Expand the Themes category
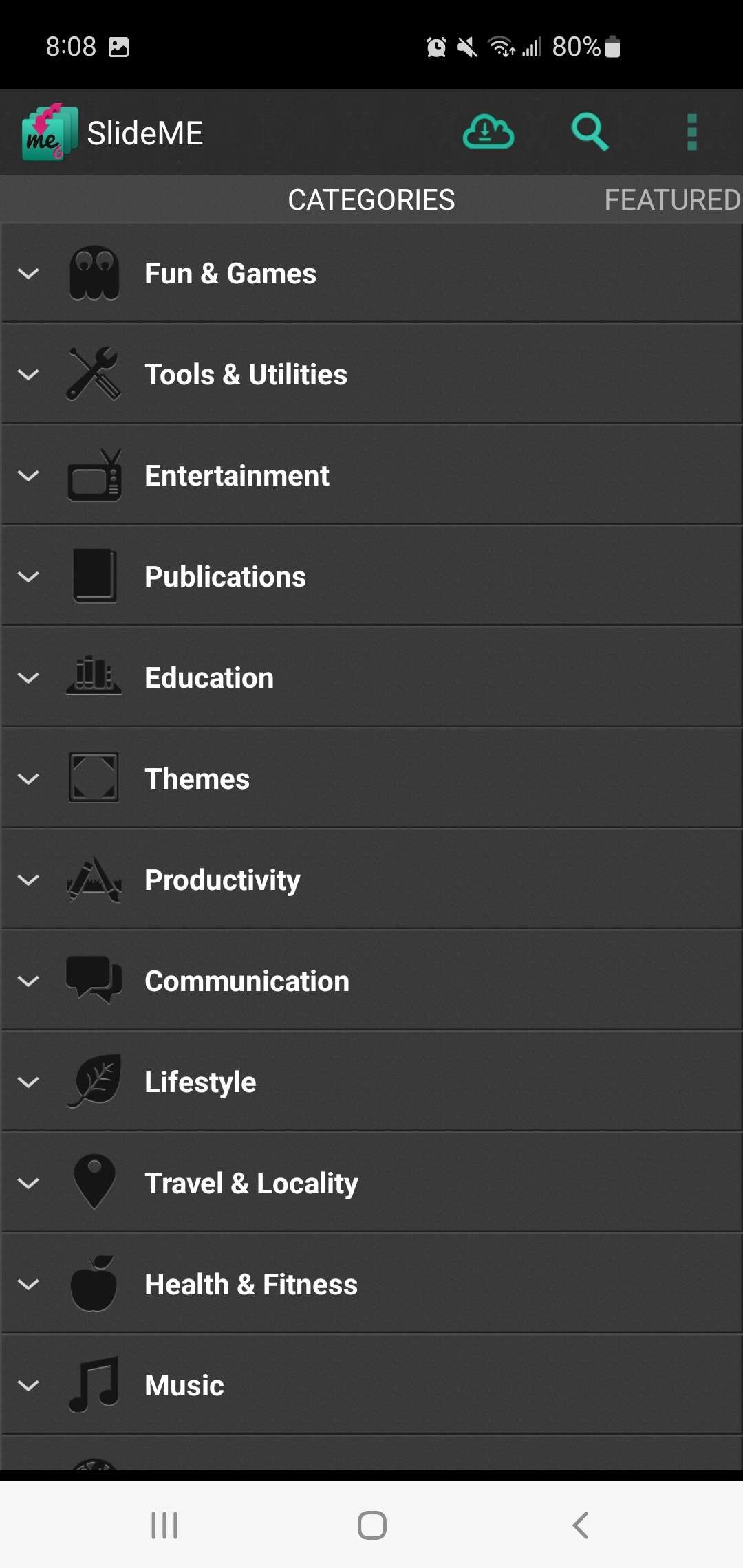This screenshot has height=1568, width=743. click(x=371, y=778)
